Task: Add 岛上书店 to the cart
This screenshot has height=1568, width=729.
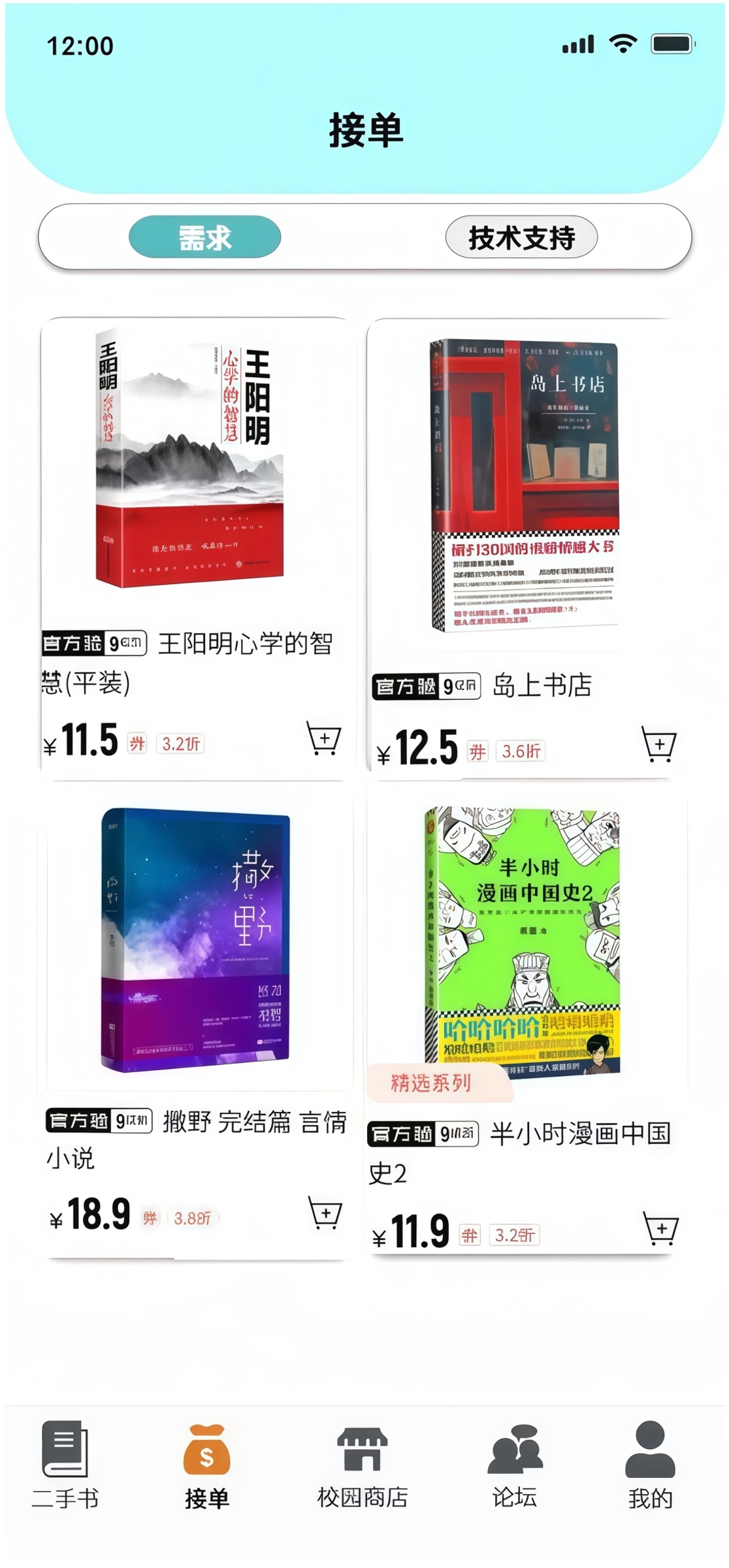Action: 658,744
